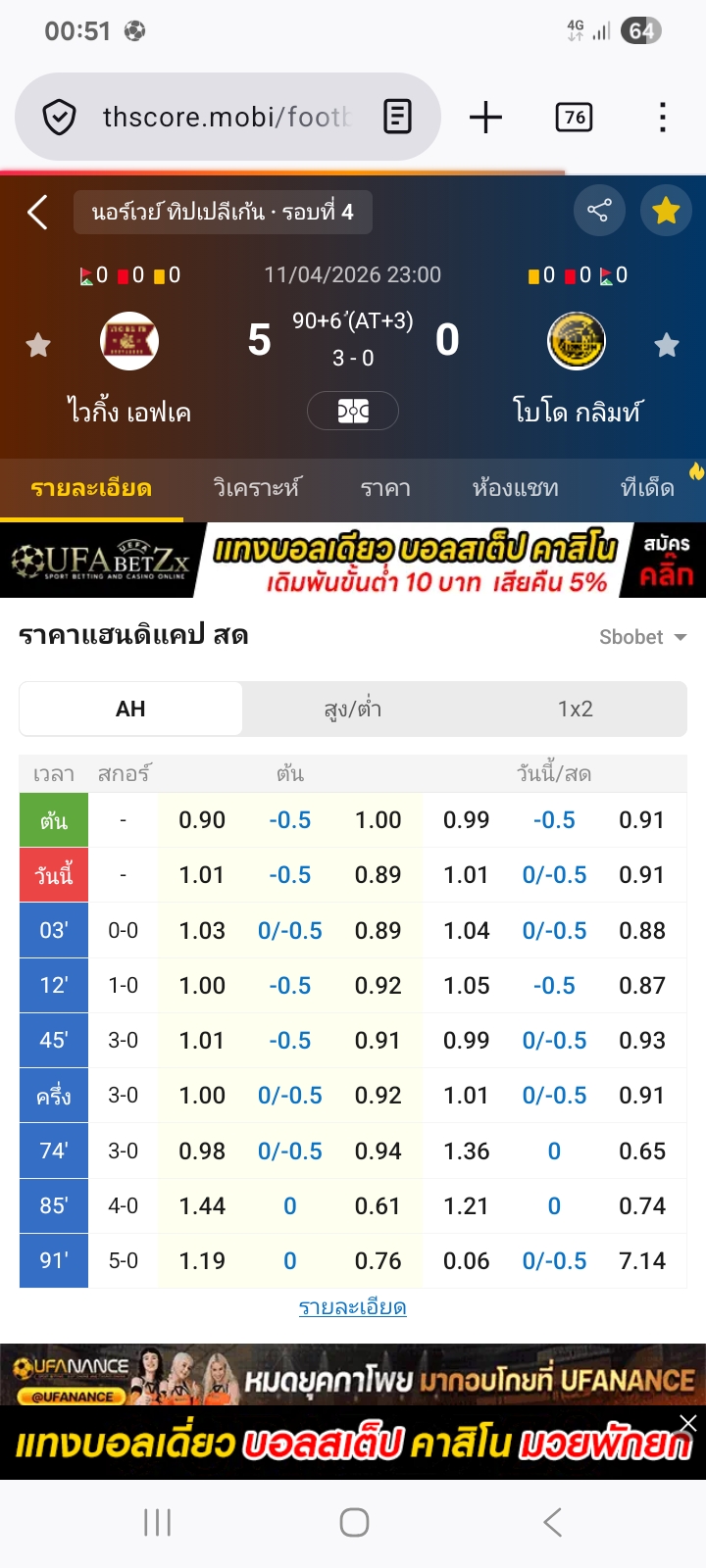Switch to the วิเคราะห์ tab
Image resolution: width=706 pixels, height=1568 pixels.
coord(257,488)
